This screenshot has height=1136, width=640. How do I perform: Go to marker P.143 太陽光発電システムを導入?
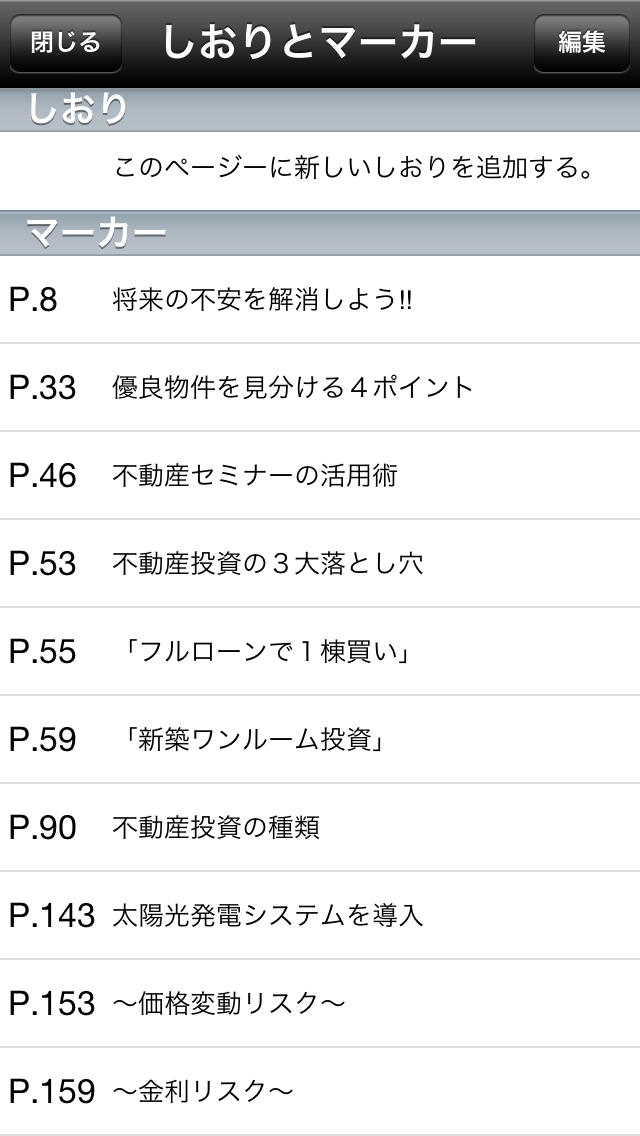pos(320,915)
